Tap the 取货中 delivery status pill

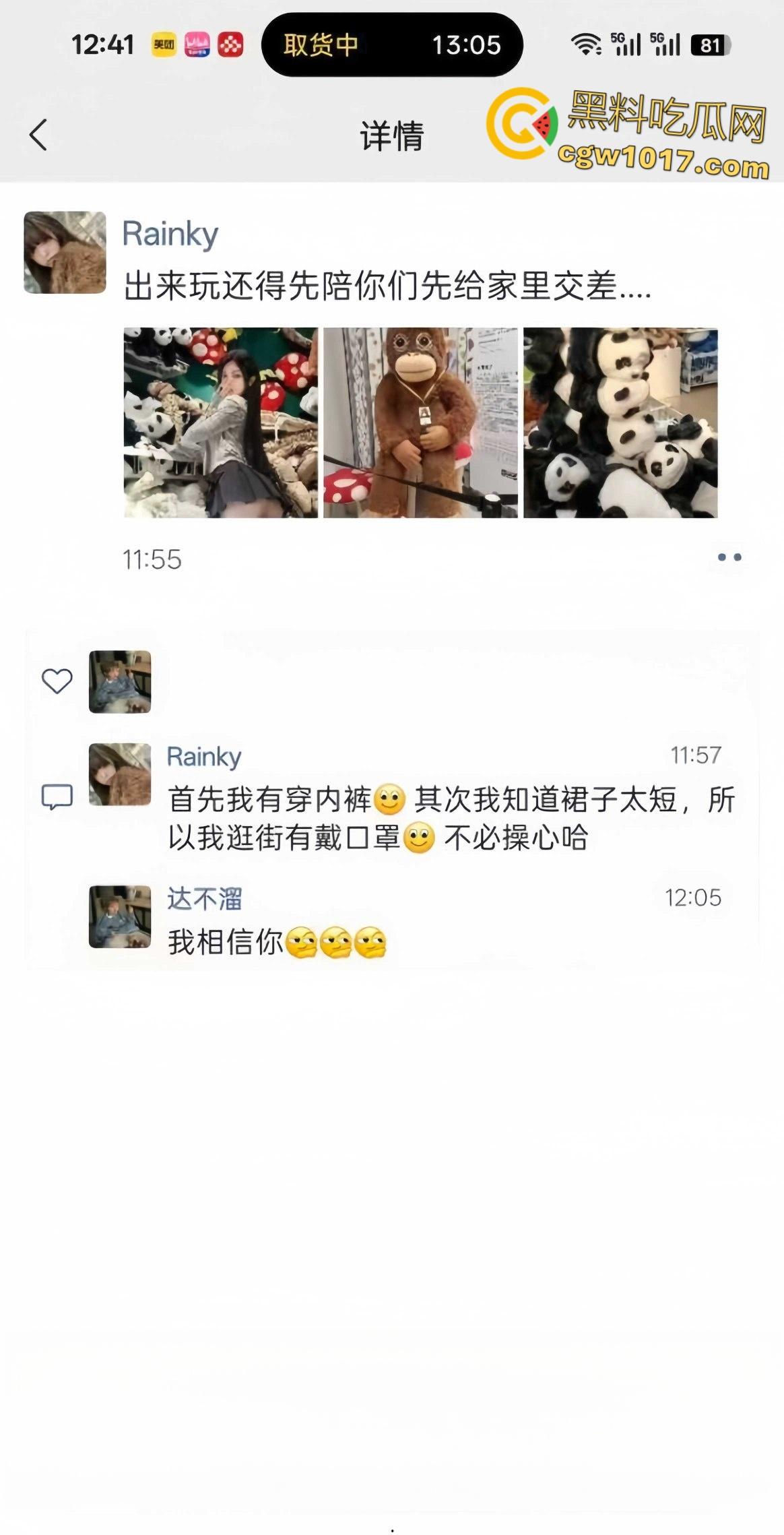(323, 45)
